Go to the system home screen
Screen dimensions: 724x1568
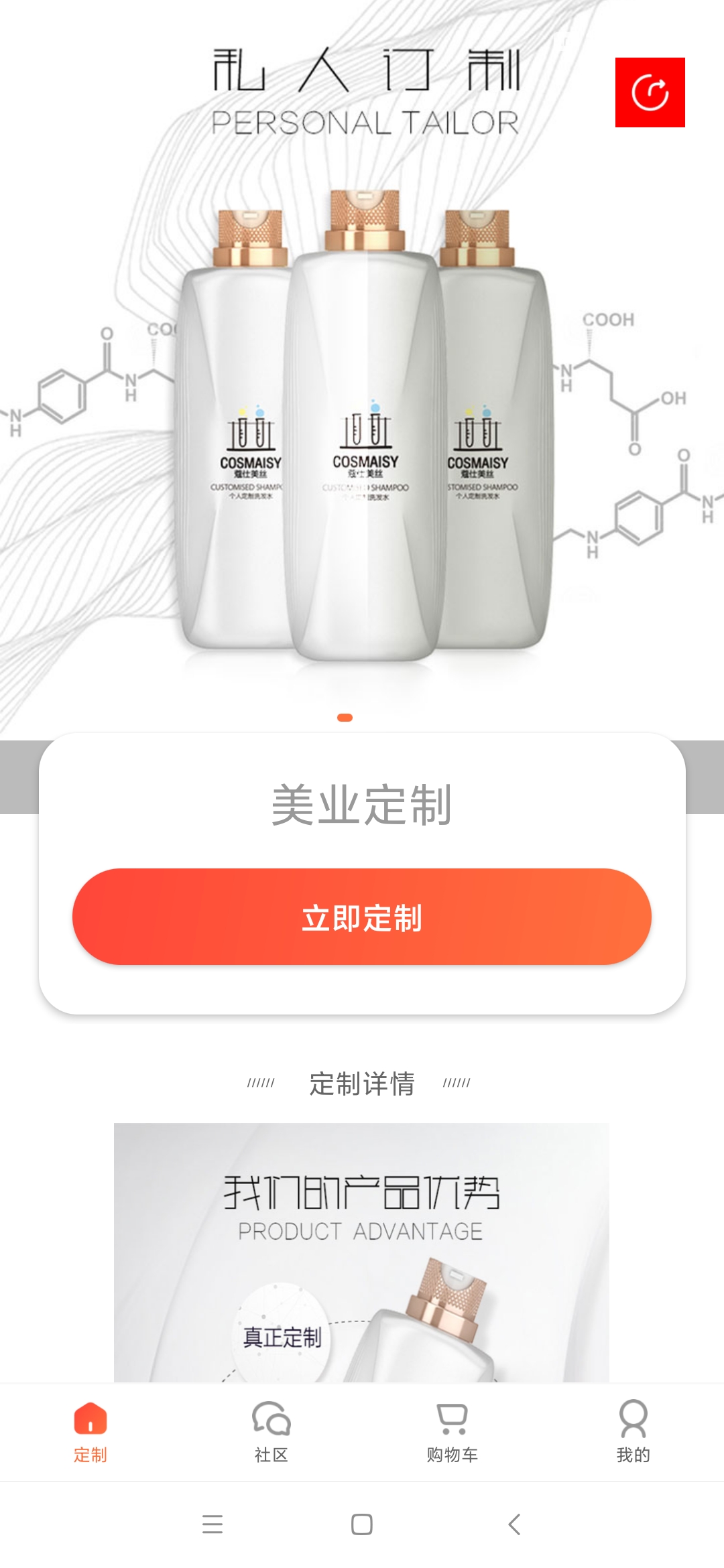pos(362,1524)
